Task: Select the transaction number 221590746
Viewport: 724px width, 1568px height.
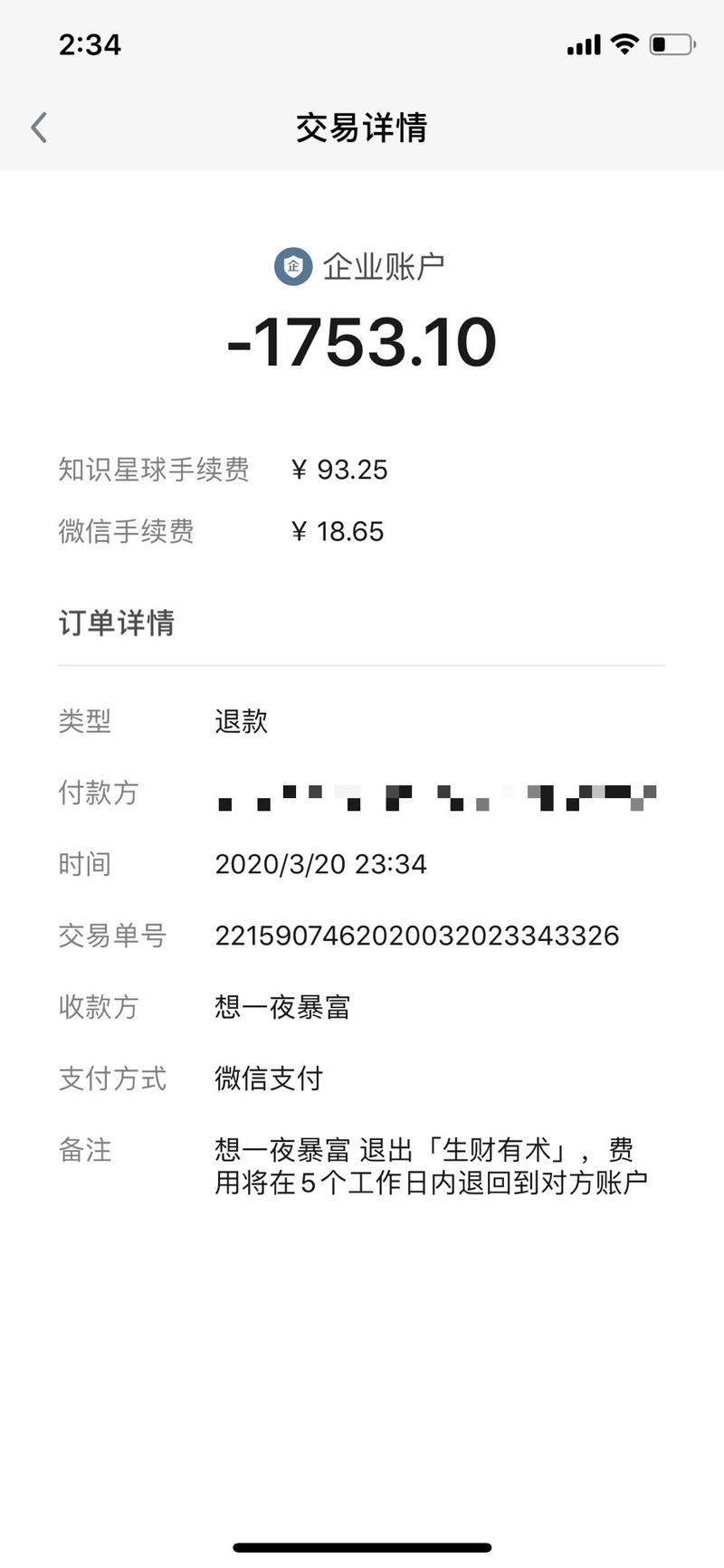Action: tap(418, 936)
